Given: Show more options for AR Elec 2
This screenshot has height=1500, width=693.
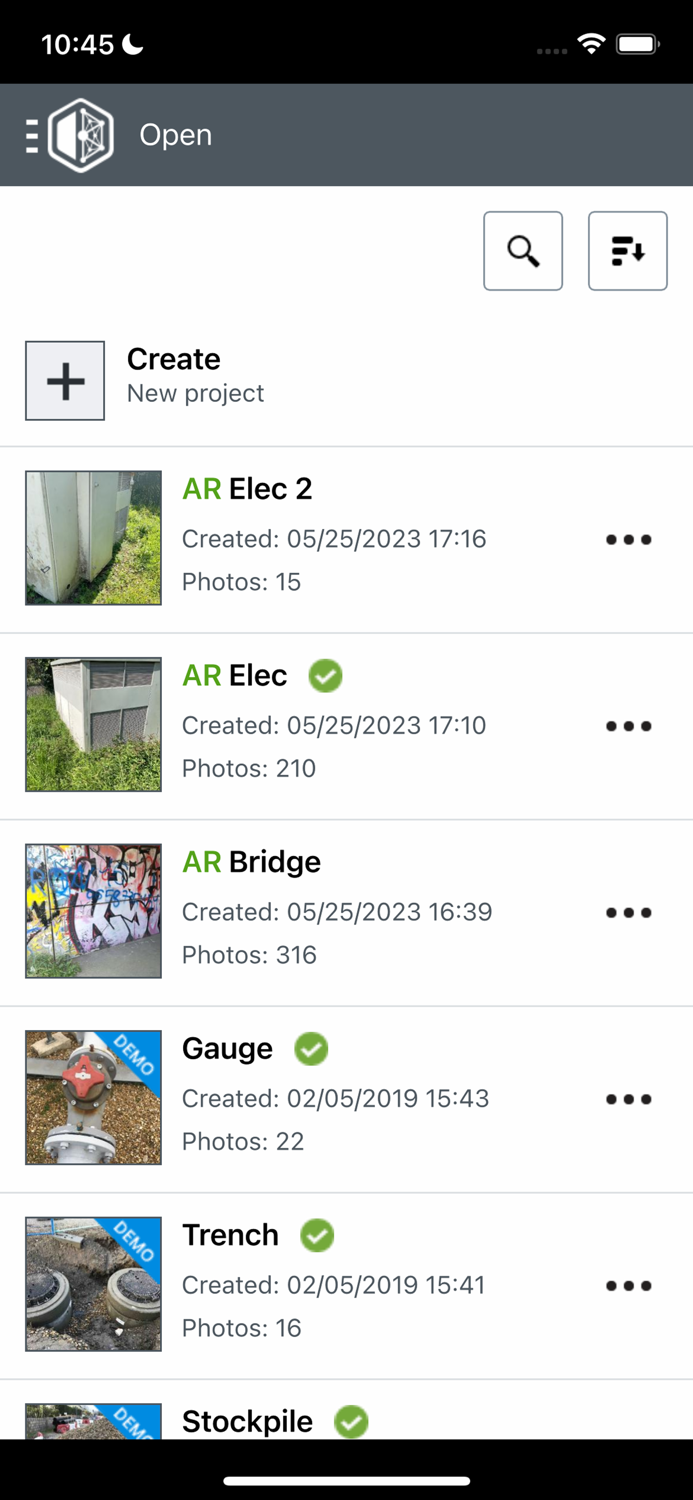Looking at the screenshot, I should point(628,540).
